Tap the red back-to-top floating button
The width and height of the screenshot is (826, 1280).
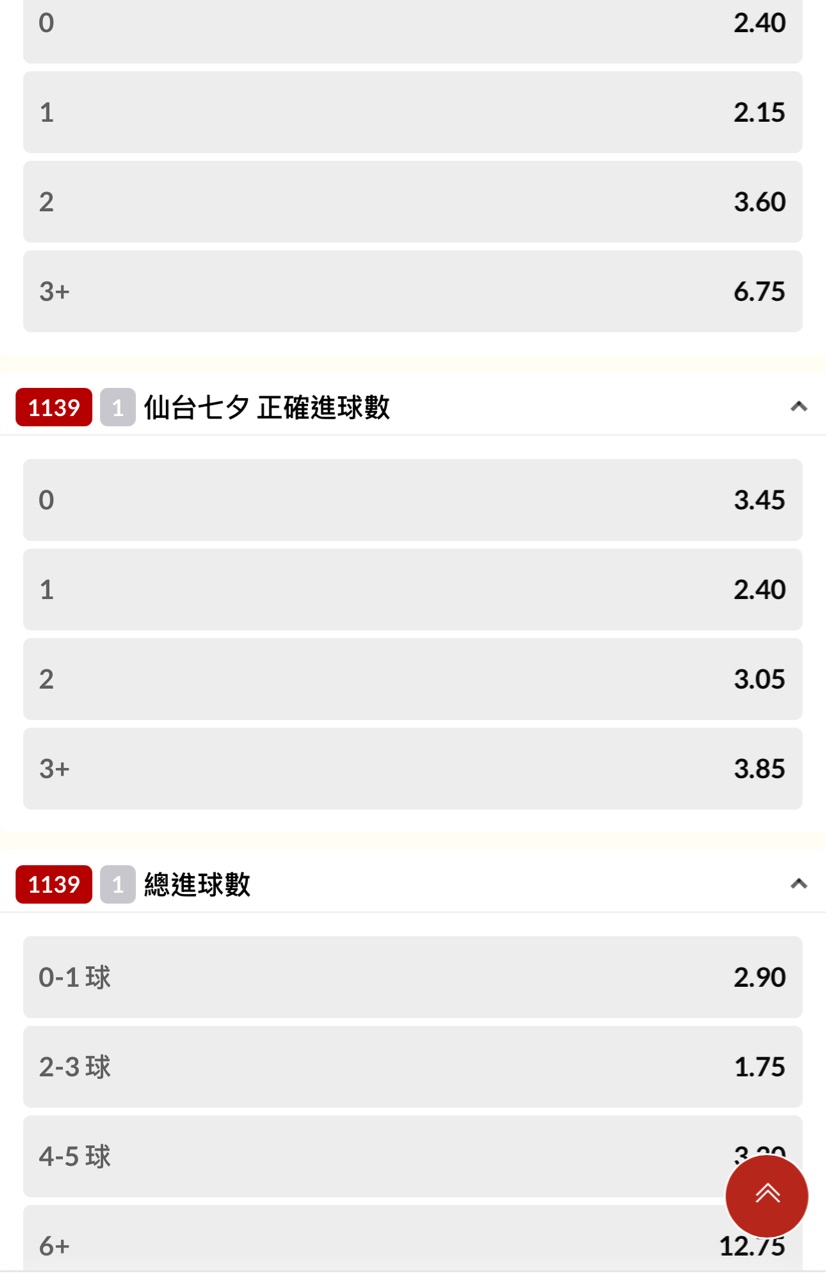click(x=767, y=1195)
